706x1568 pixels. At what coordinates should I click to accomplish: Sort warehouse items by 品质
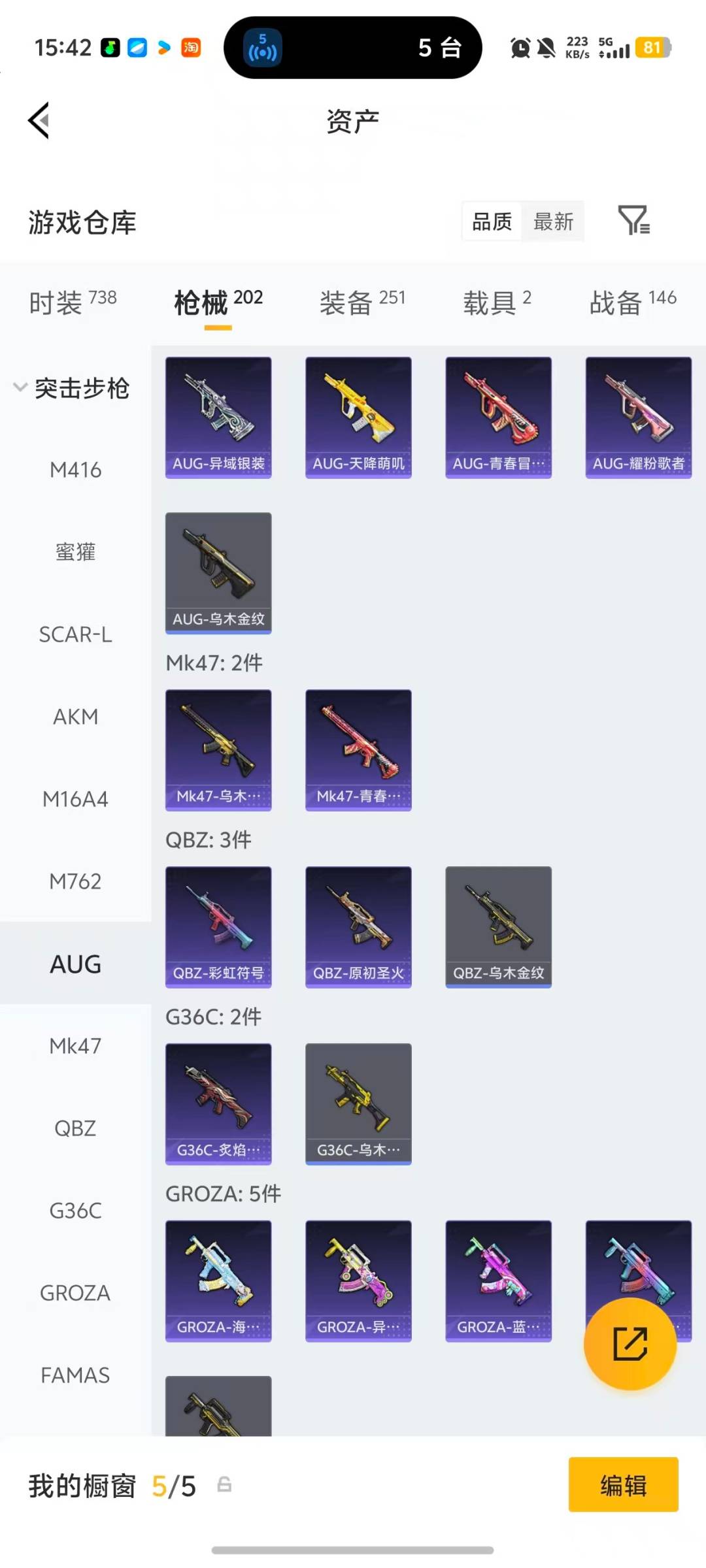tap(490, 222)
